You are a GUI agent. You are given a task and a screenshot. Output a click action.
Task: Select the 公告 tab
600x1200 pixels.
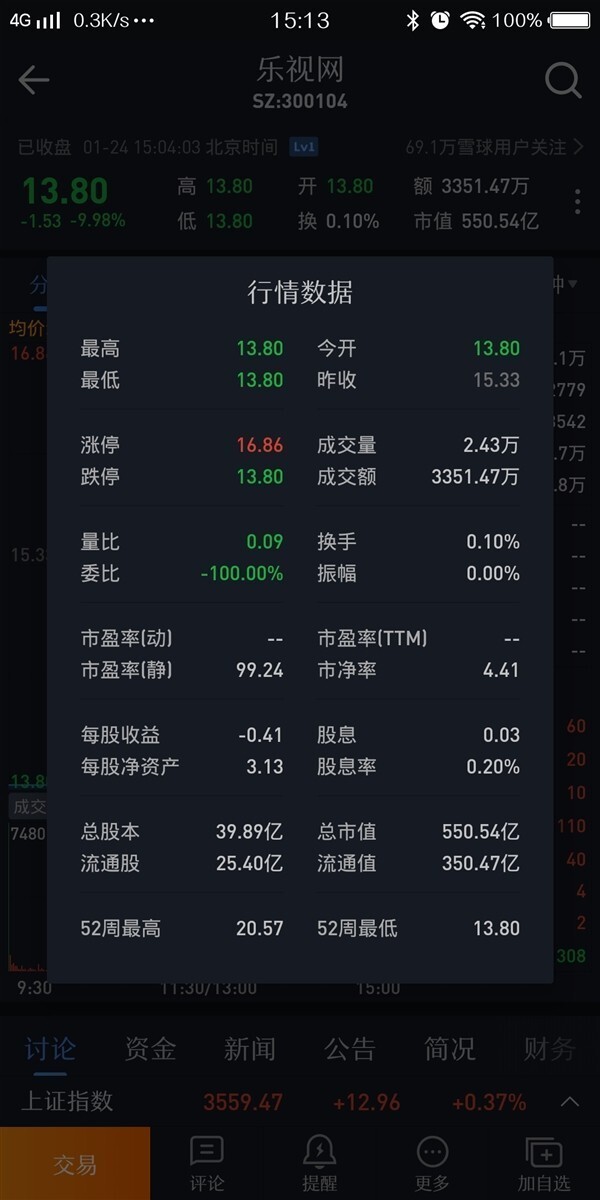point(350,1048)
